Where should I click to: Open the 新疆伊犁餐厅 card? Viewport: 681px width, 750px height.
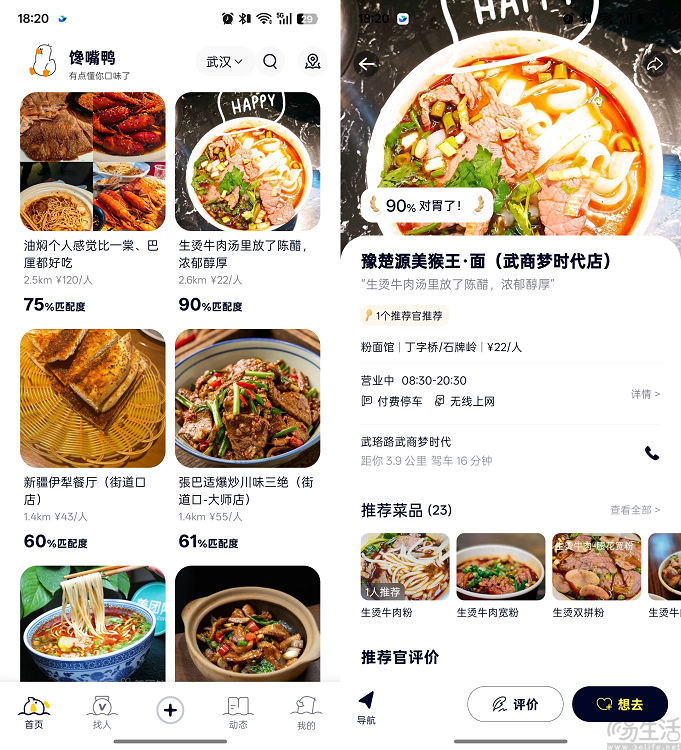pos(93,398)
